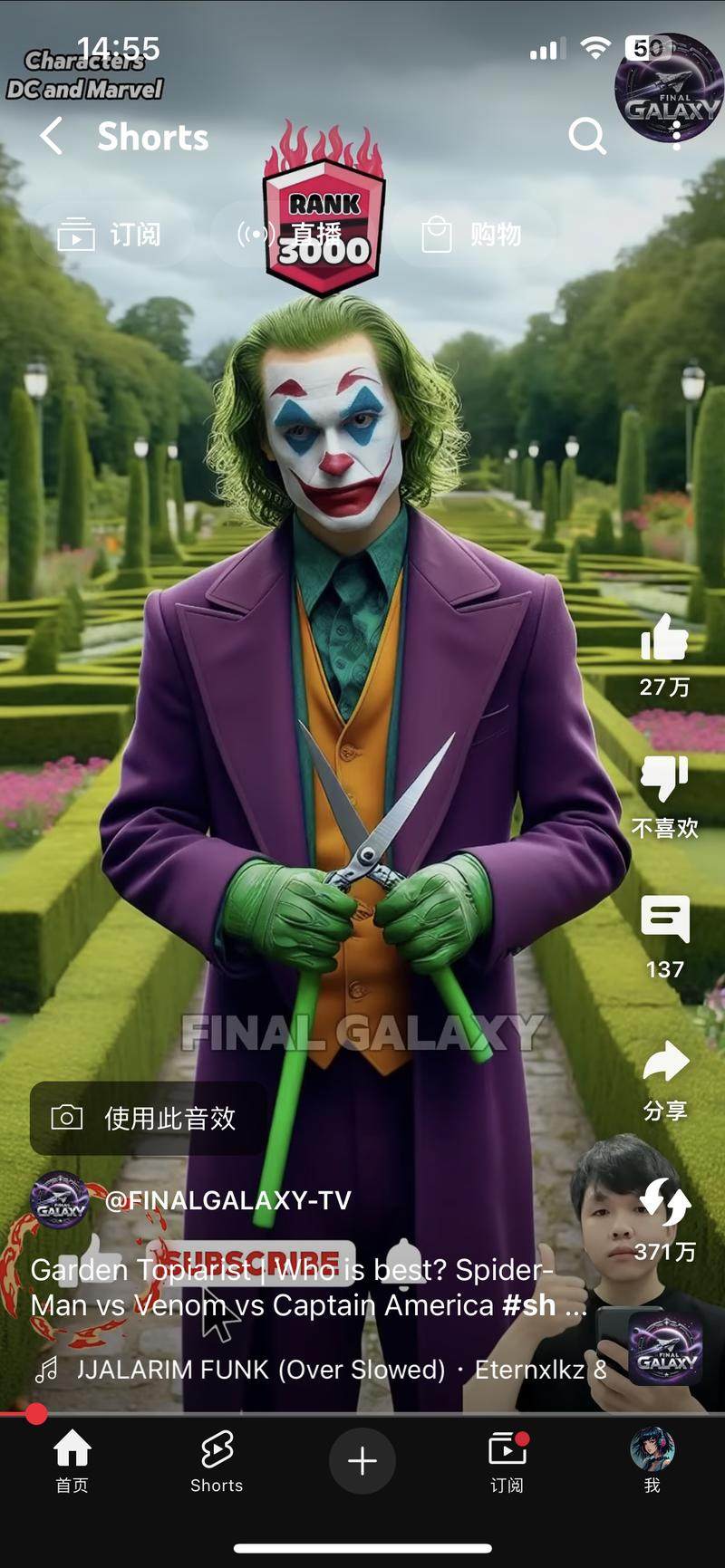The height and width of the screenshot is (1568, 725).
Task: Open the @FINALGALAXY-TV channel
Action: 227,1200
